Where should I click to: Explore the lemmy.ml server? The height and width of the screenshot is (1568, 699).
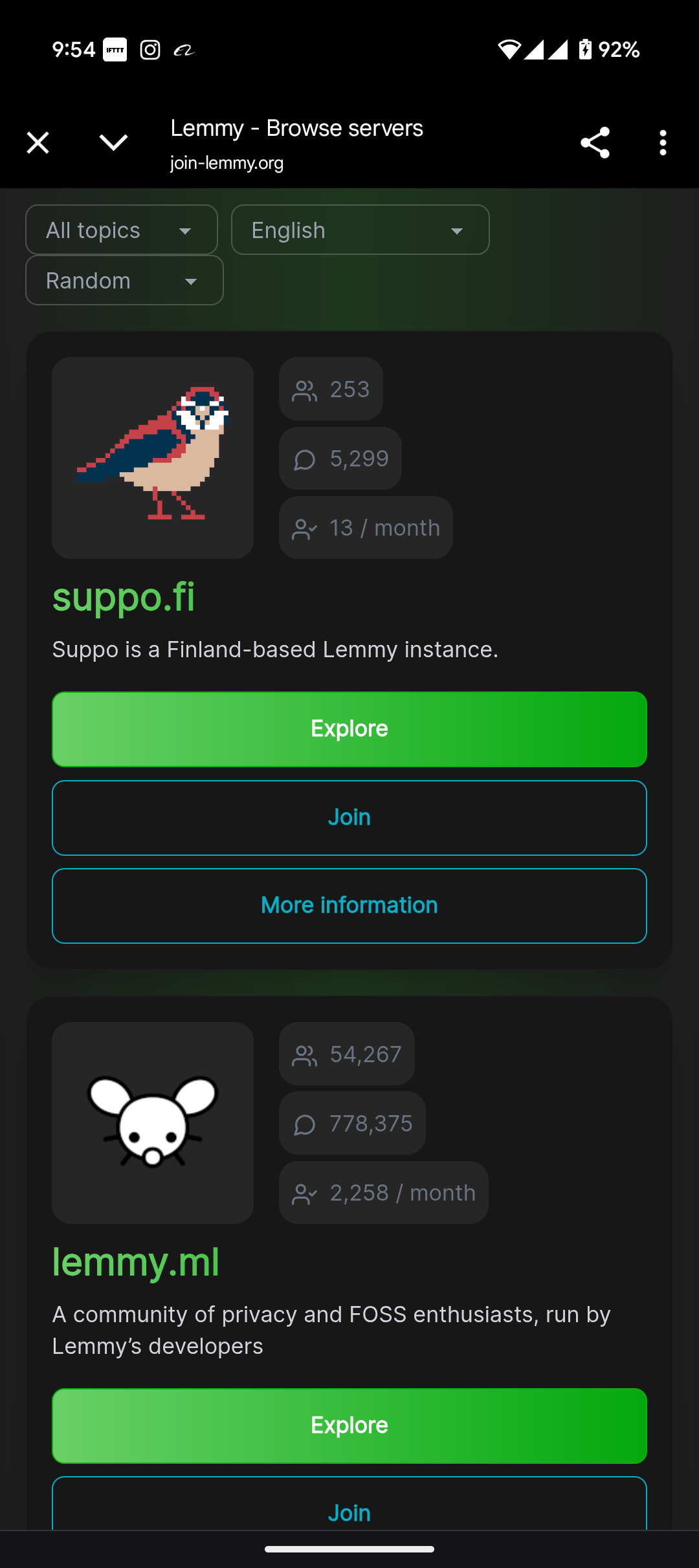[349, 1426]
